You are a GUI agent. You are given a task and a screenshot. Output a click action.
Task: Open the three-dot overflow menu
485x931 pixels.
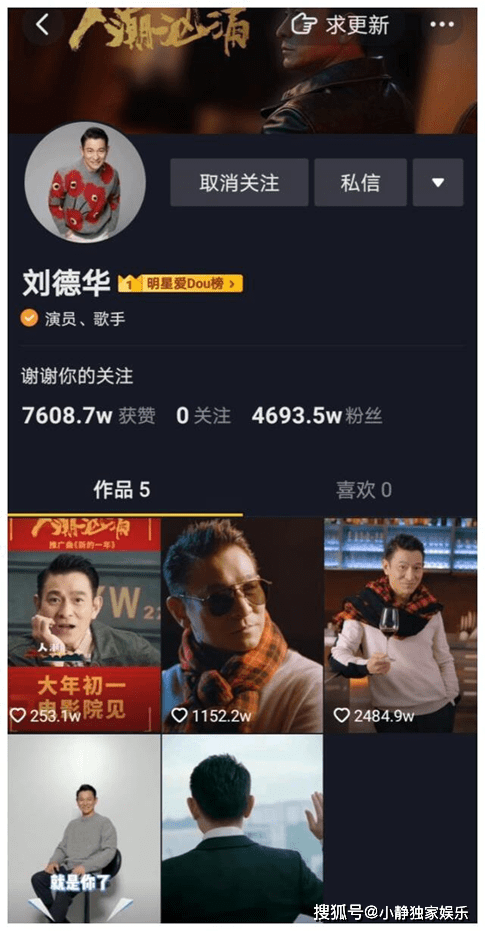point(442,25)
